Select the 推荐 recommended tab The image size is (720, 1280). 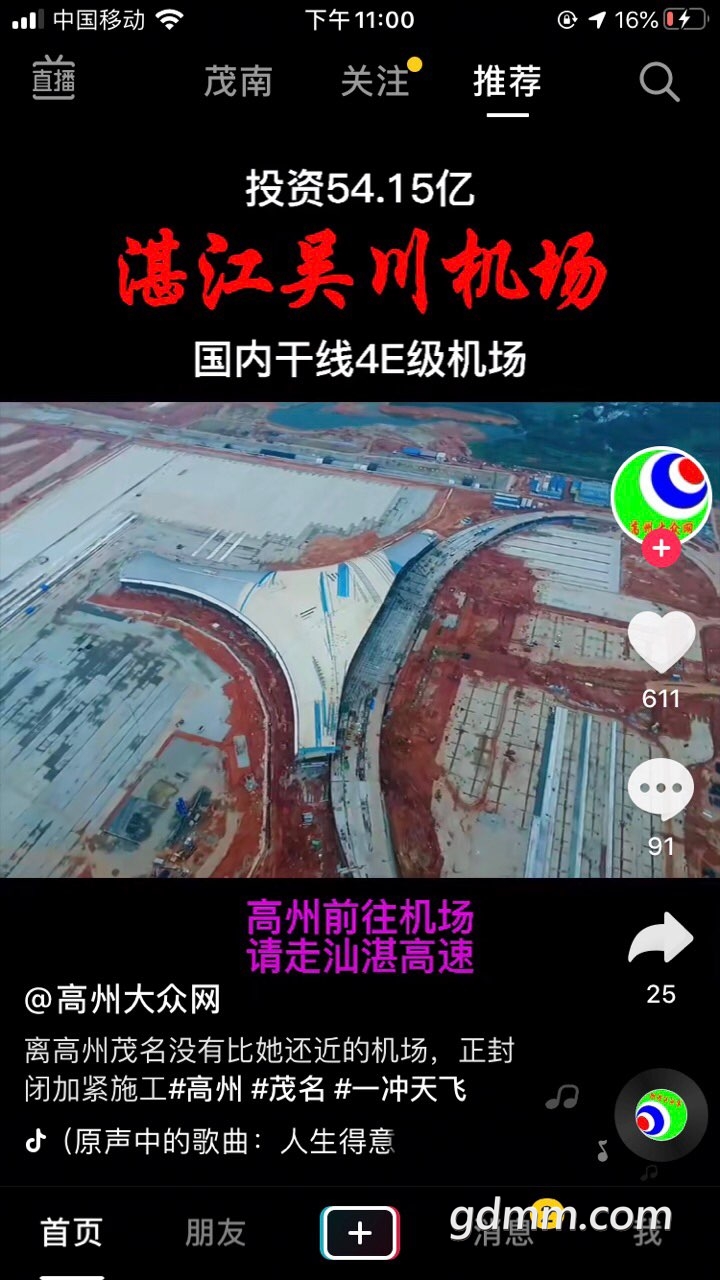click(507, 82)
